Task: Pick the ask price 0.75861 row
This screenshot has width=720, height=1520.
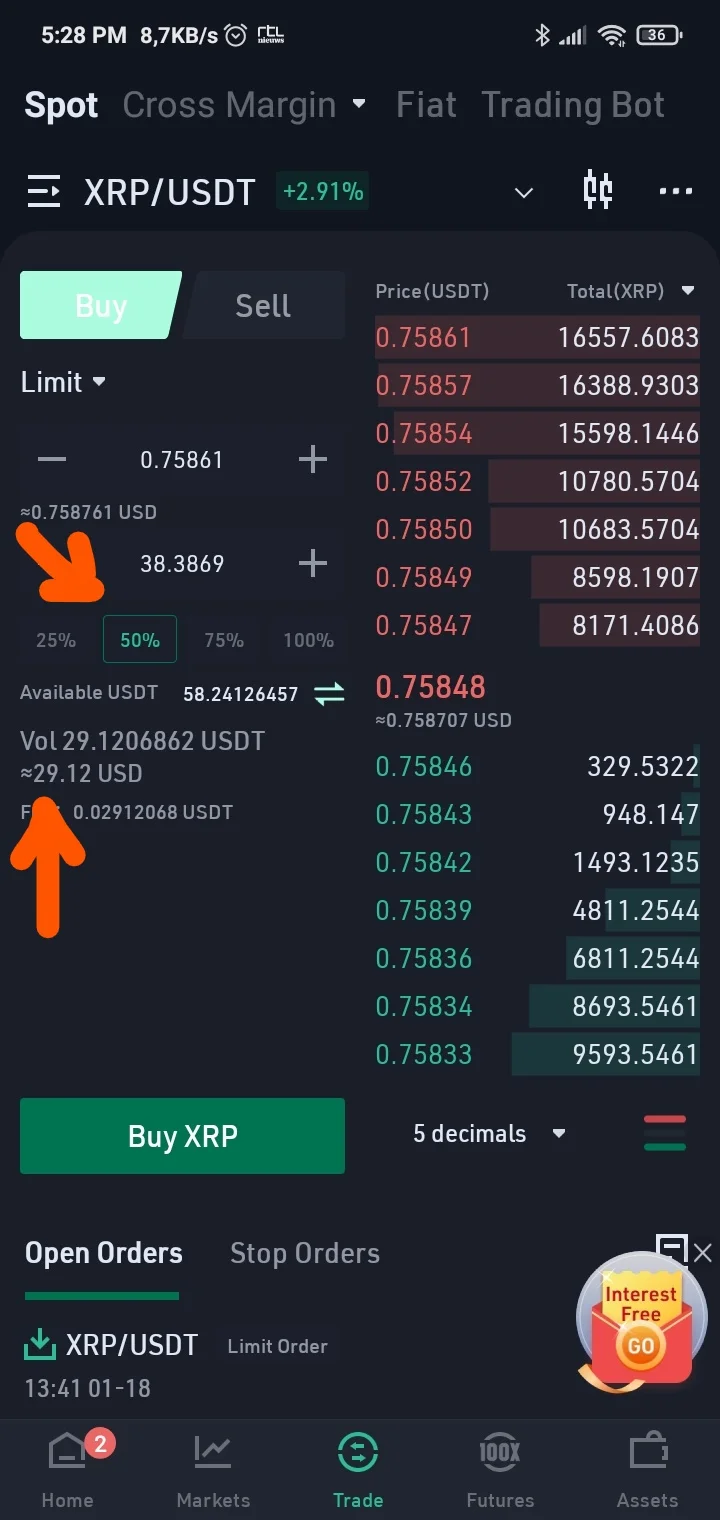Action: click(537, 338)
